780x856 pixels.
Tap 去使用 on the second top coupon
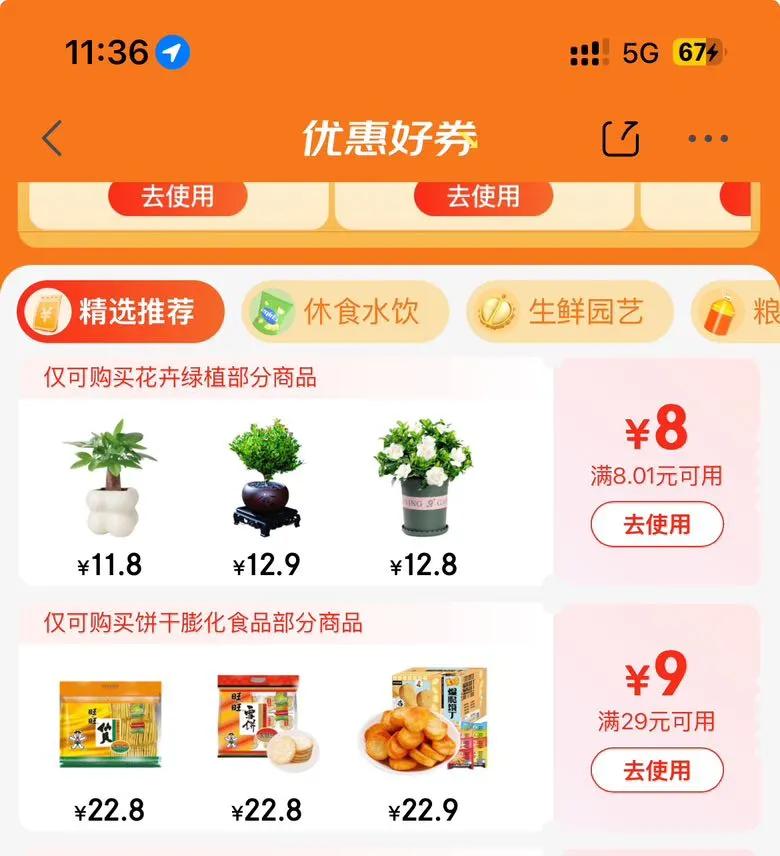484,196
